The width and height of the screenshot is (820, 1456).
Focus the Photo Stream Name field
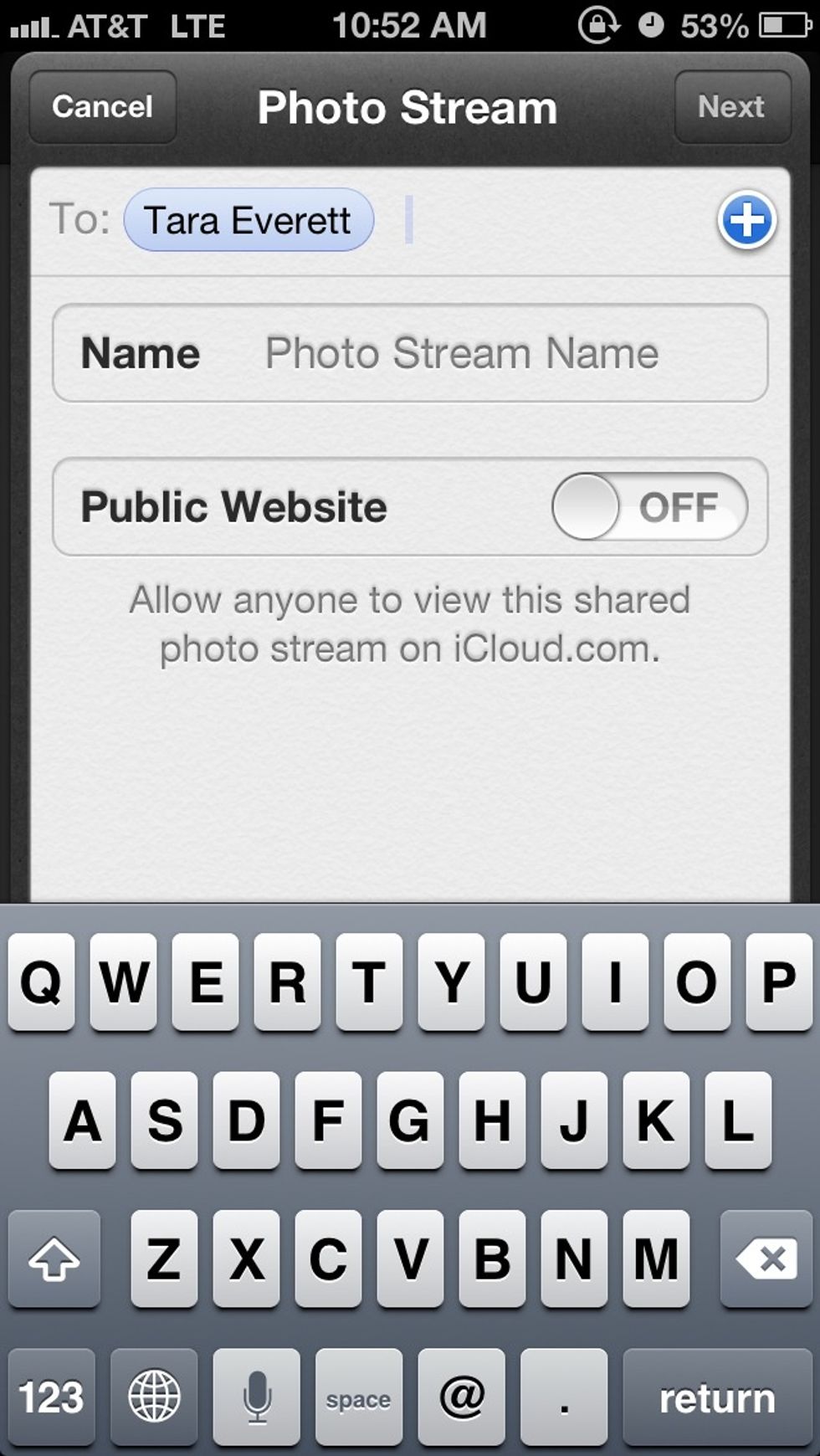point(462,353)
